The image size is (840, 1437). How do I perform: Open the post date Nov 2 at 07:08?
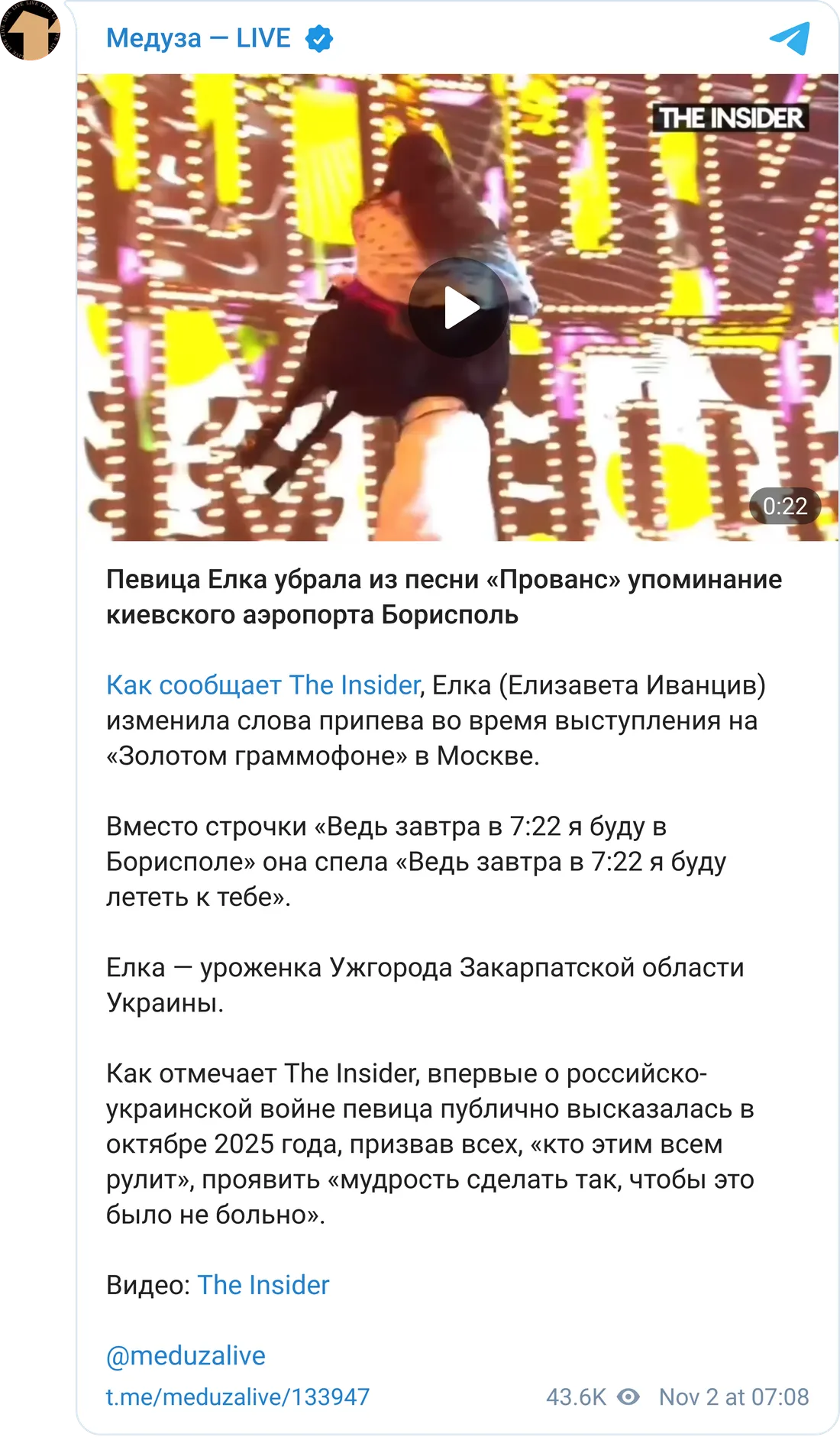pos(733,1397)
